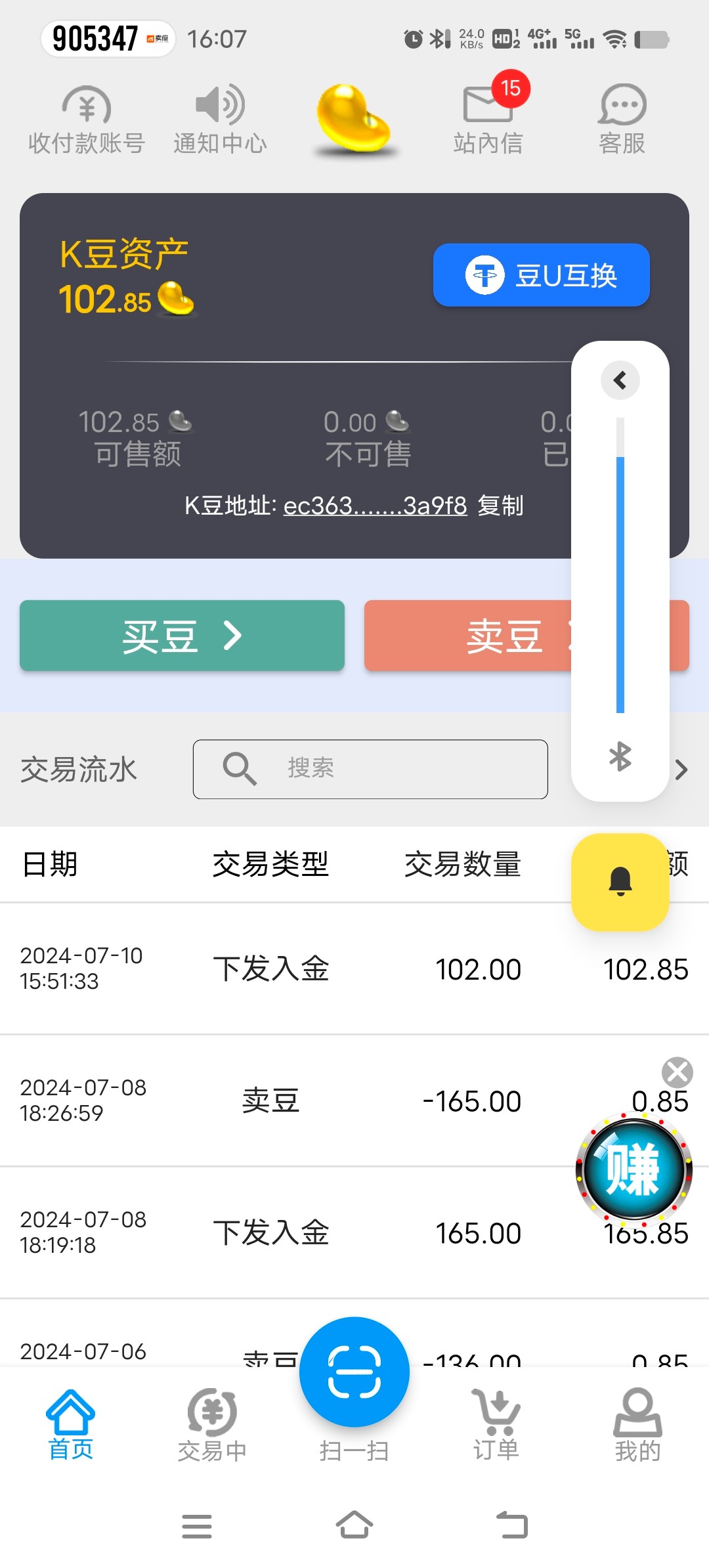Collapse the volume panel arrow
Viewport: 709px width, 1568px height.
(620, 380)
